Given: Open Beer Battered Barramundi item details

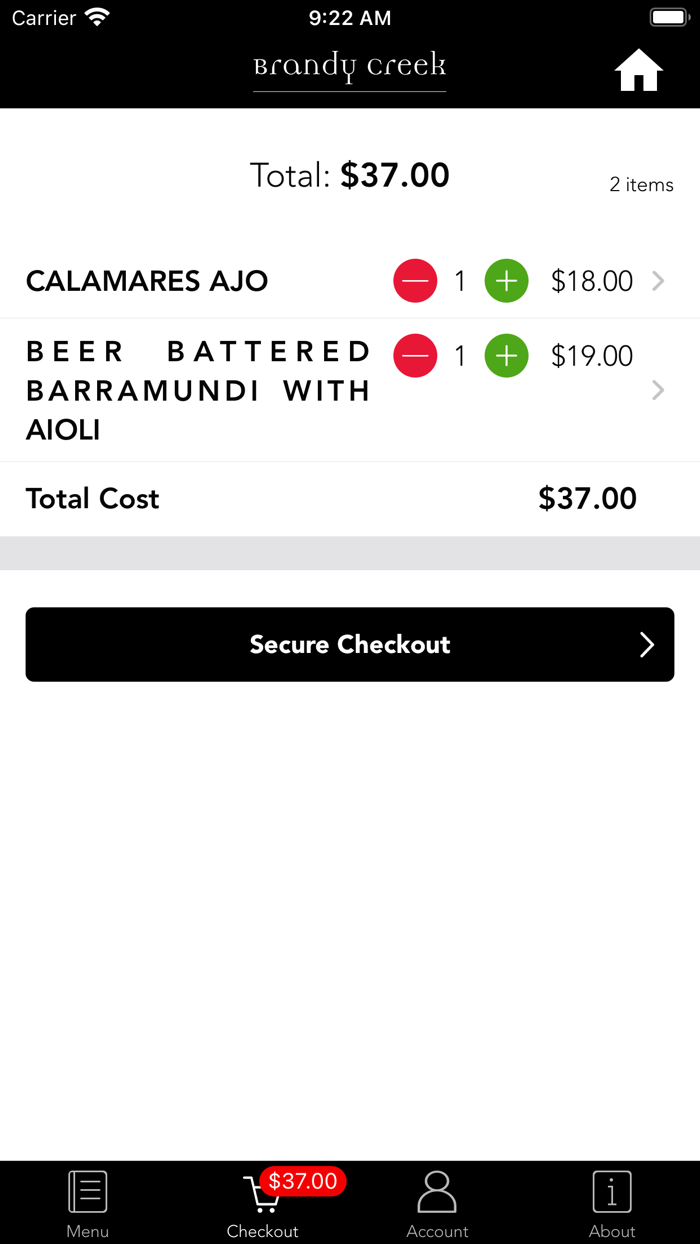Looking at the screenshot, I should click(x=658, y=390).
